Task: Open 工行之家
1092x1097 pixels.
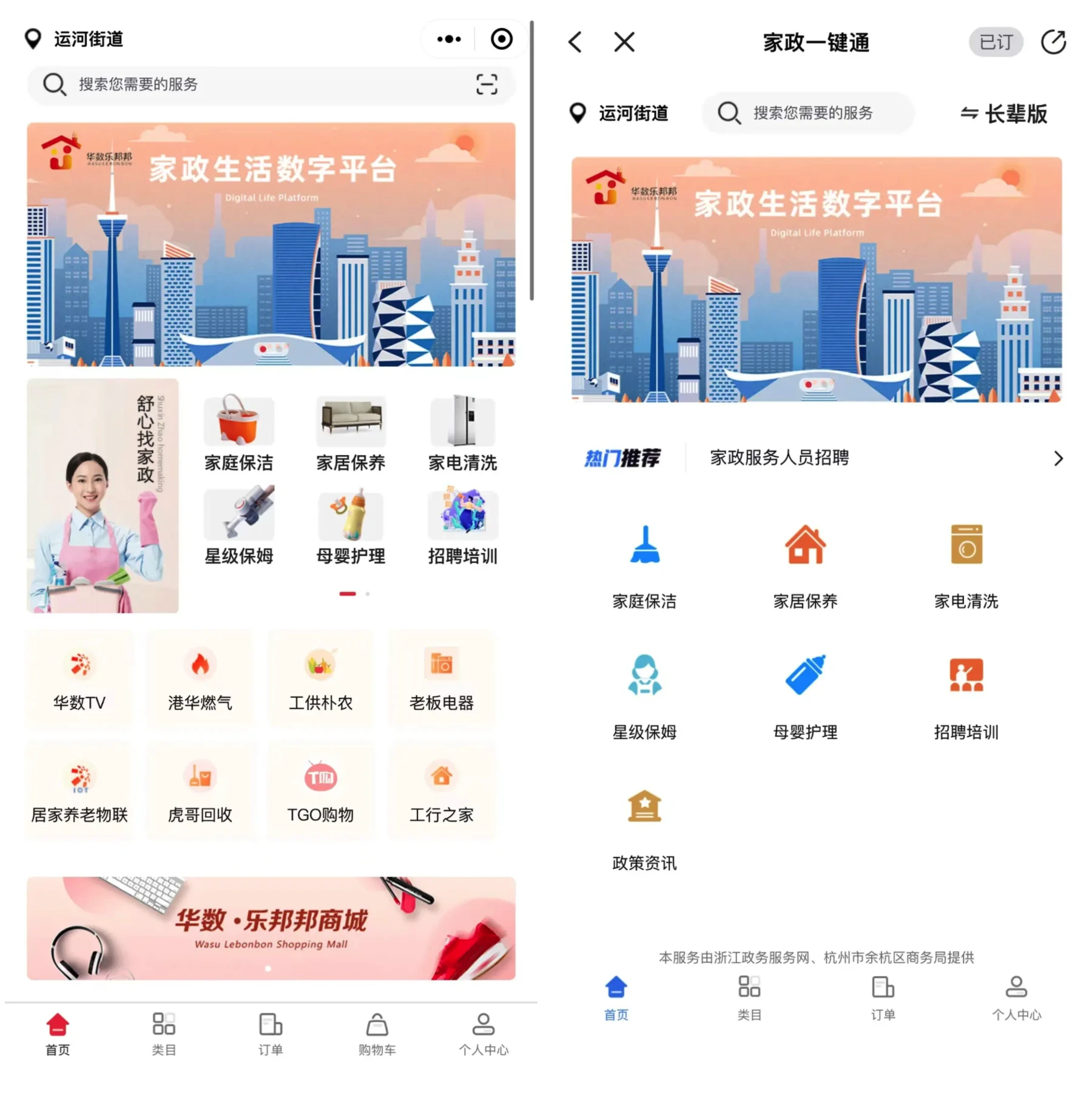Action: coord(441,791)
